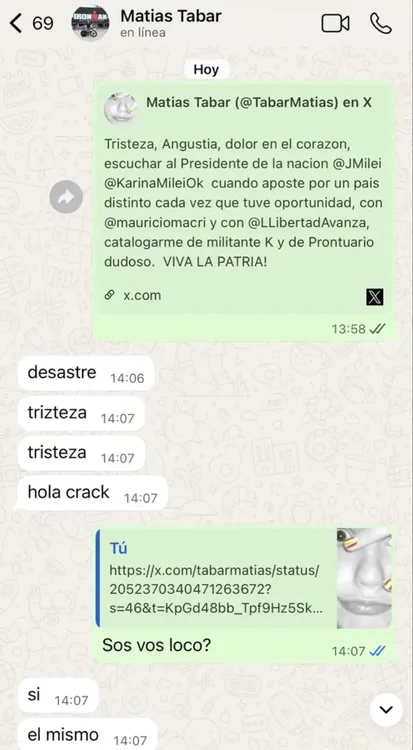
Task: Forward the X link message
Action: coord(66,197)
